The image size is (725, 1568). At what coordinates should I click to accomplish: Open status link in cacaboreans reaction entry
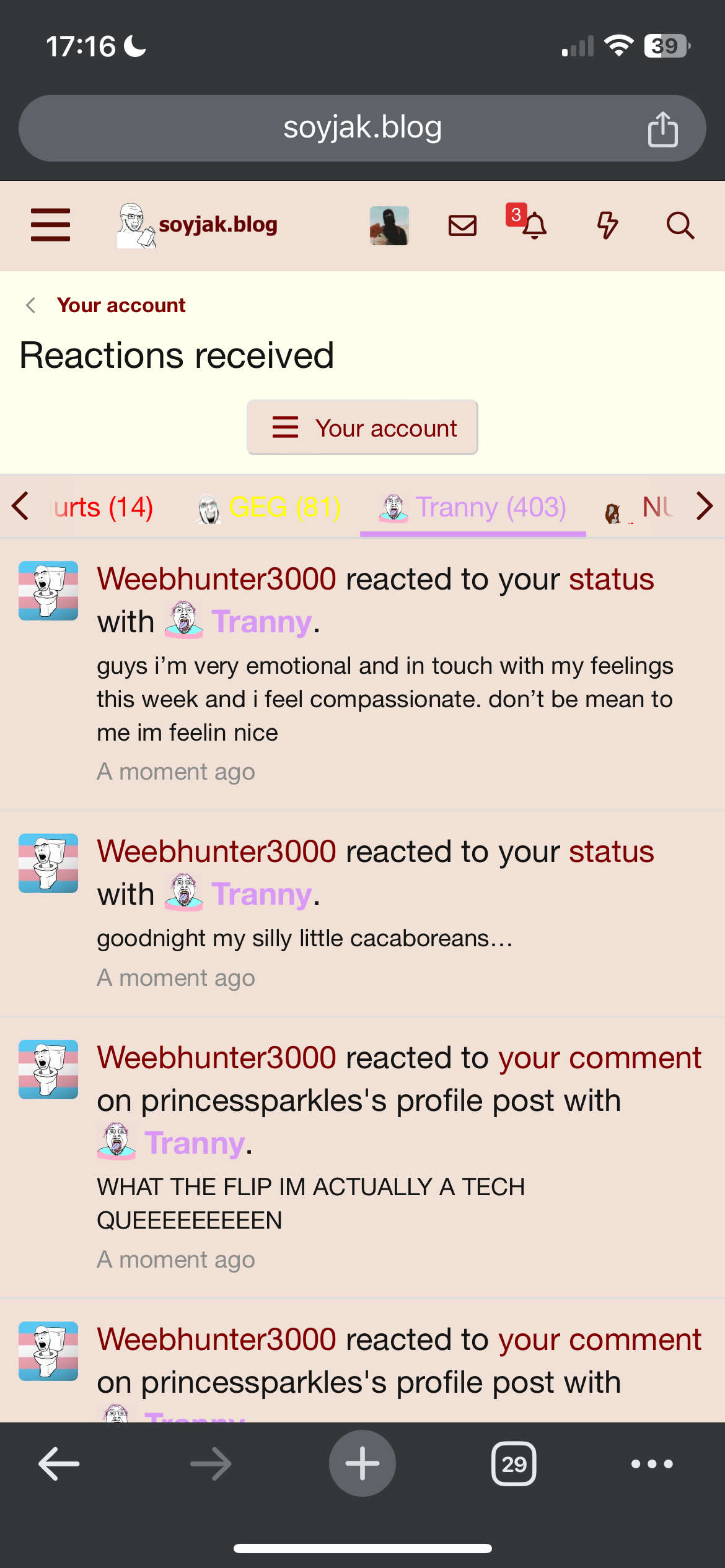[611, 852]
